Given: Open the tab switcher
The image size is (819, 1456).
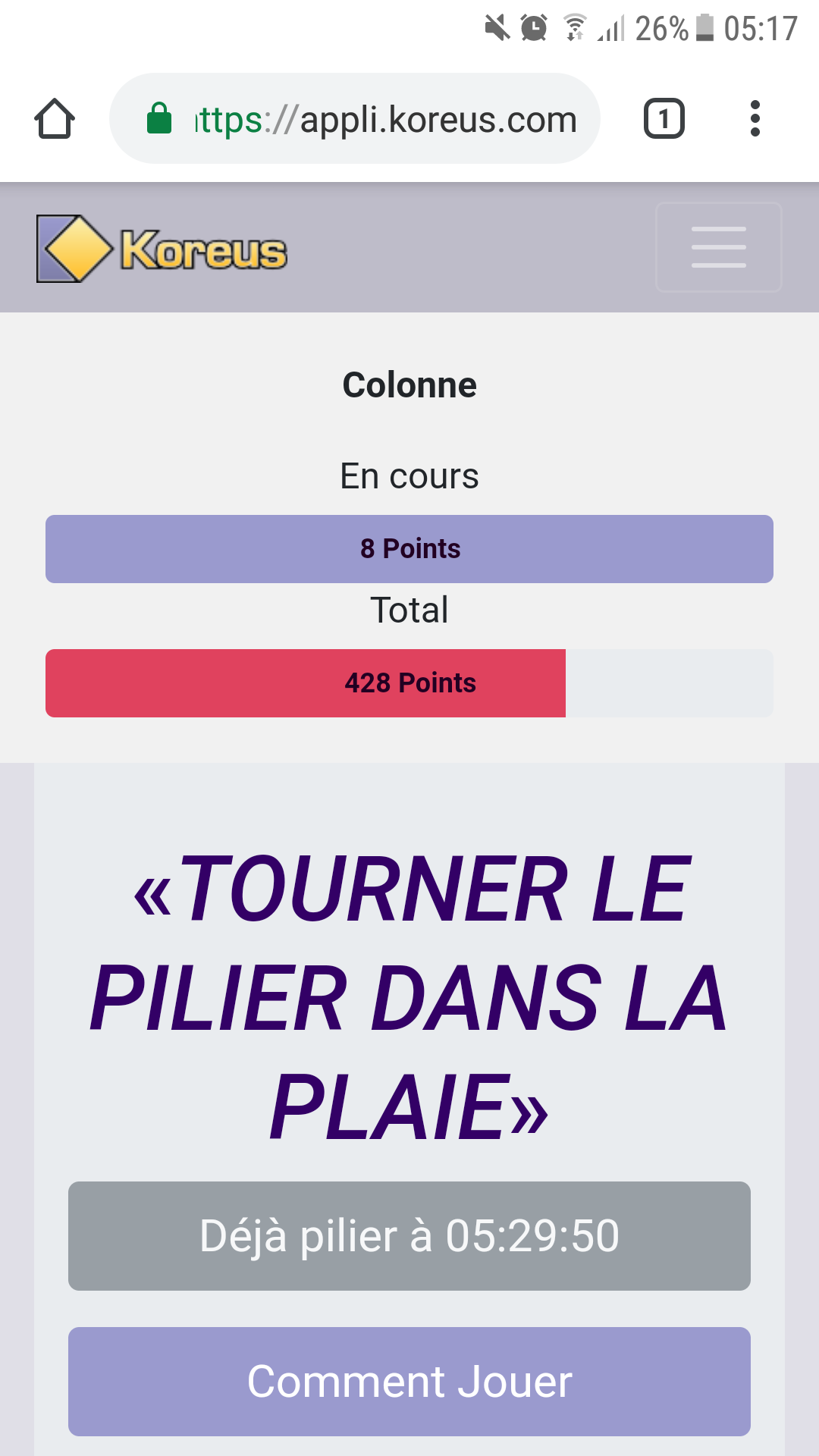Looking at the screenshot, I should click(664, 119).
